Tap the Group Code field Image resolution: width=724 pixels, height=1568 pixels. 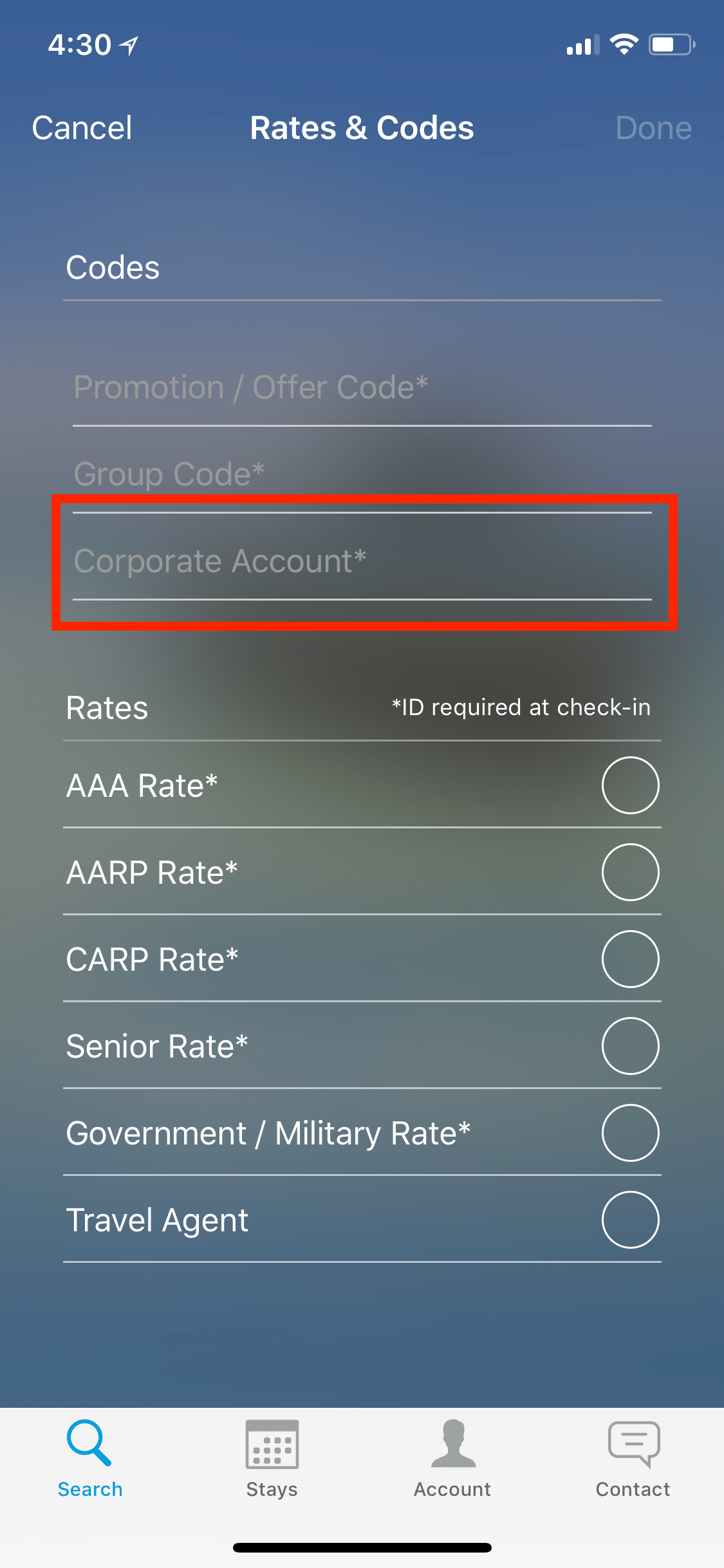[362, 474]
